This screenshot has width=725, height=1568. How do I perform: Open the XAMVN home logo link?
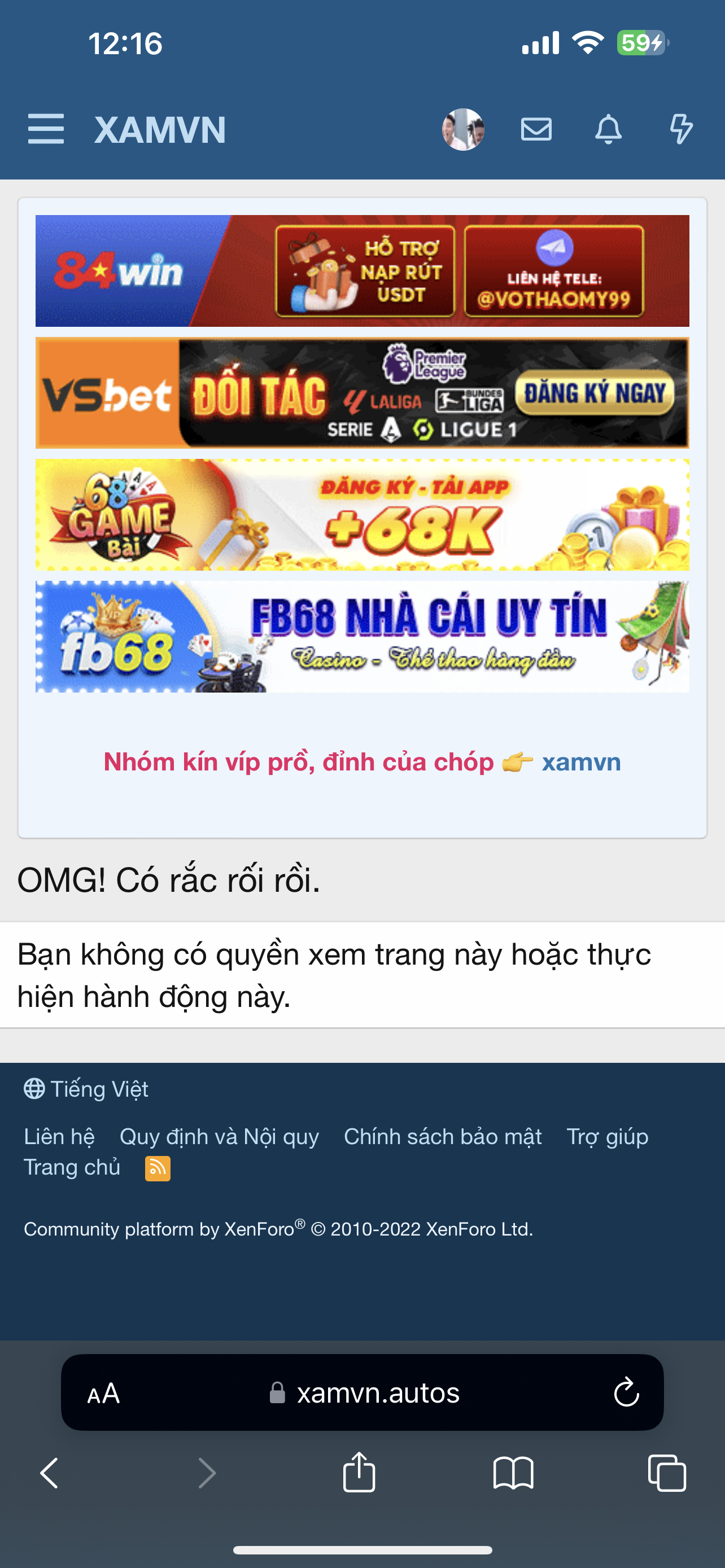[x=160, y=130]
